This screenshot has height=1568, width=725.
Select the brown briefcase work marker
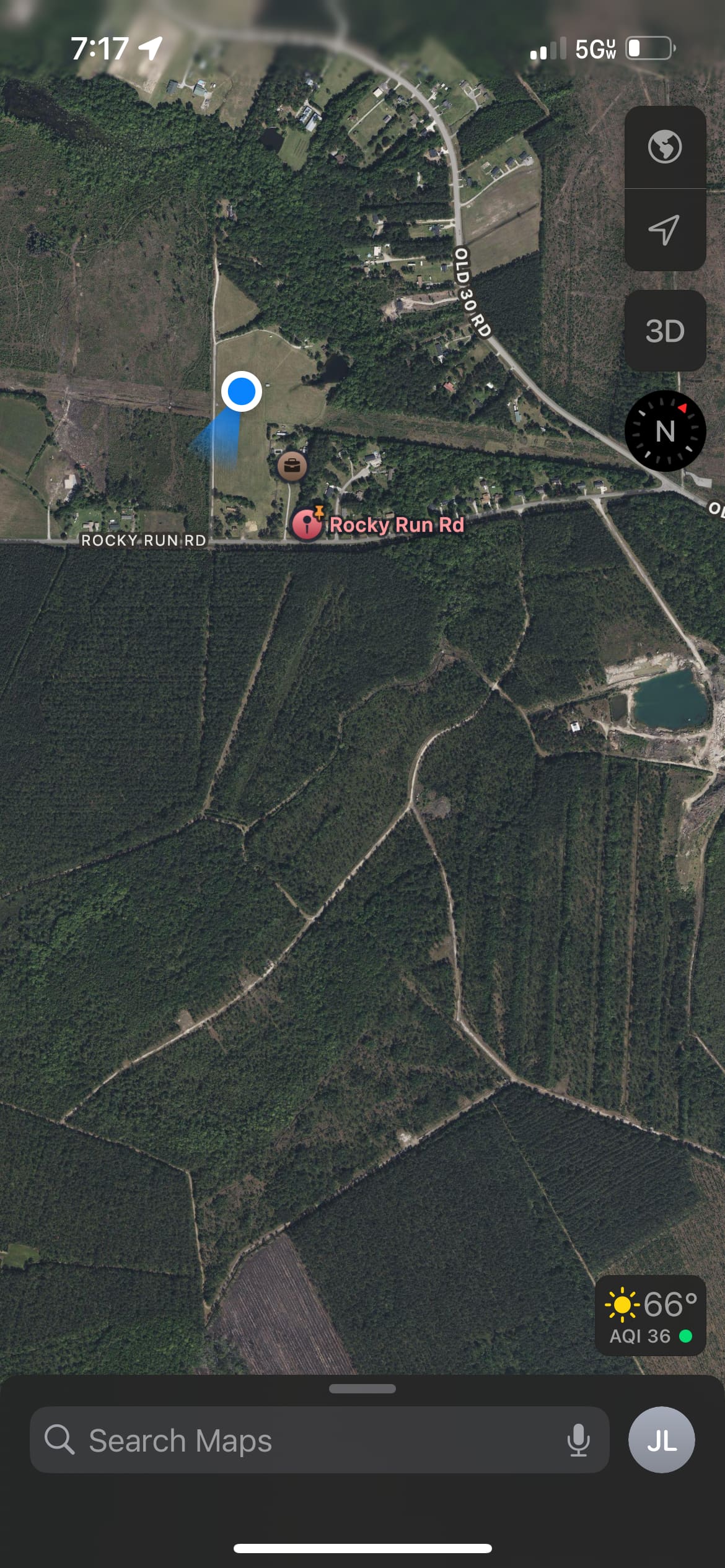[x=292, y=466]
